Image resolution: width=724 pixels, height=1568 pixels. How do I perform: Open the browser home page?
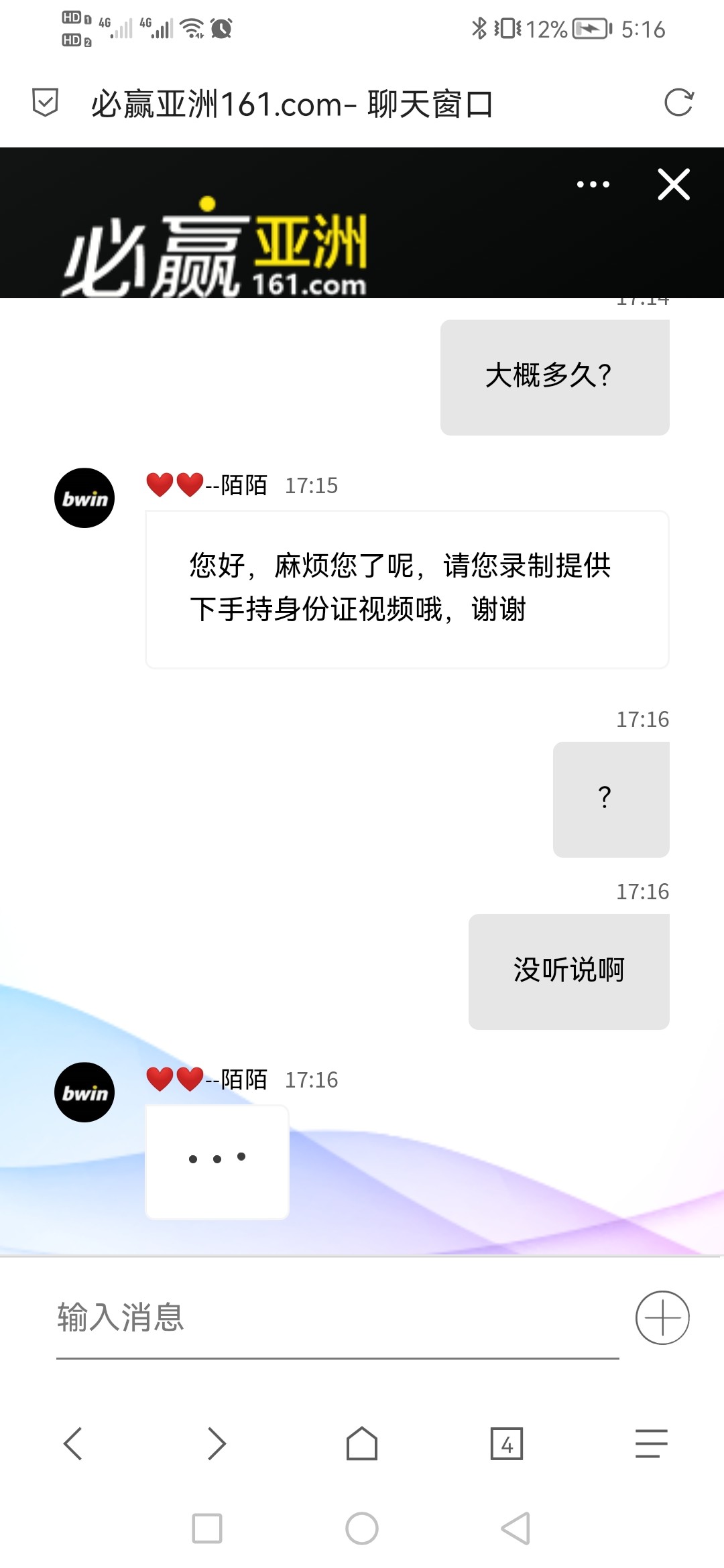(x=362, y=1443)
